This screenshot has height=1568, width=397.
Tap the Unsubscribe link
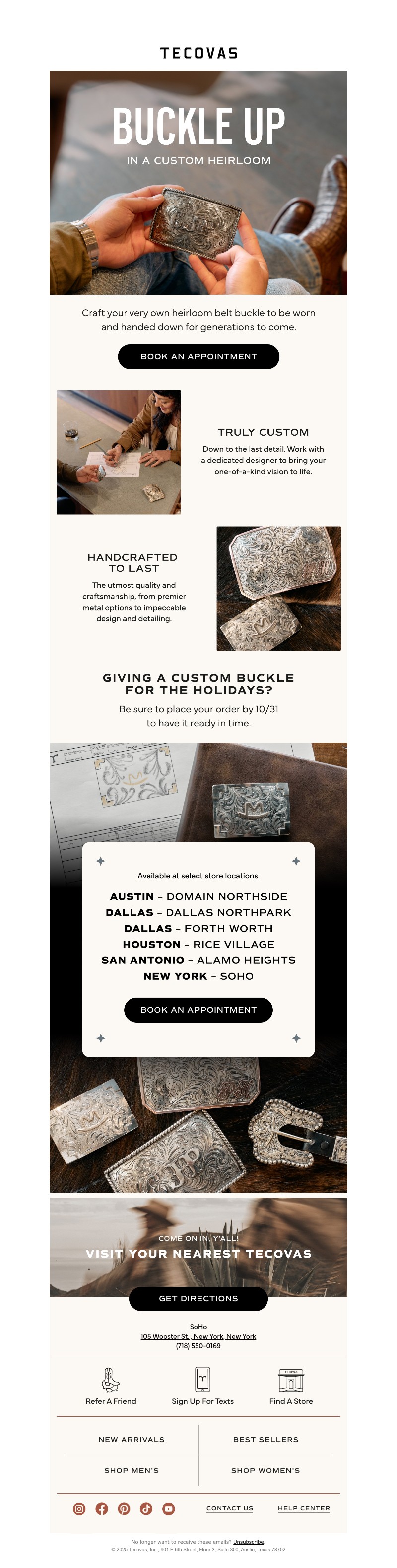[x=249, y=1542]
